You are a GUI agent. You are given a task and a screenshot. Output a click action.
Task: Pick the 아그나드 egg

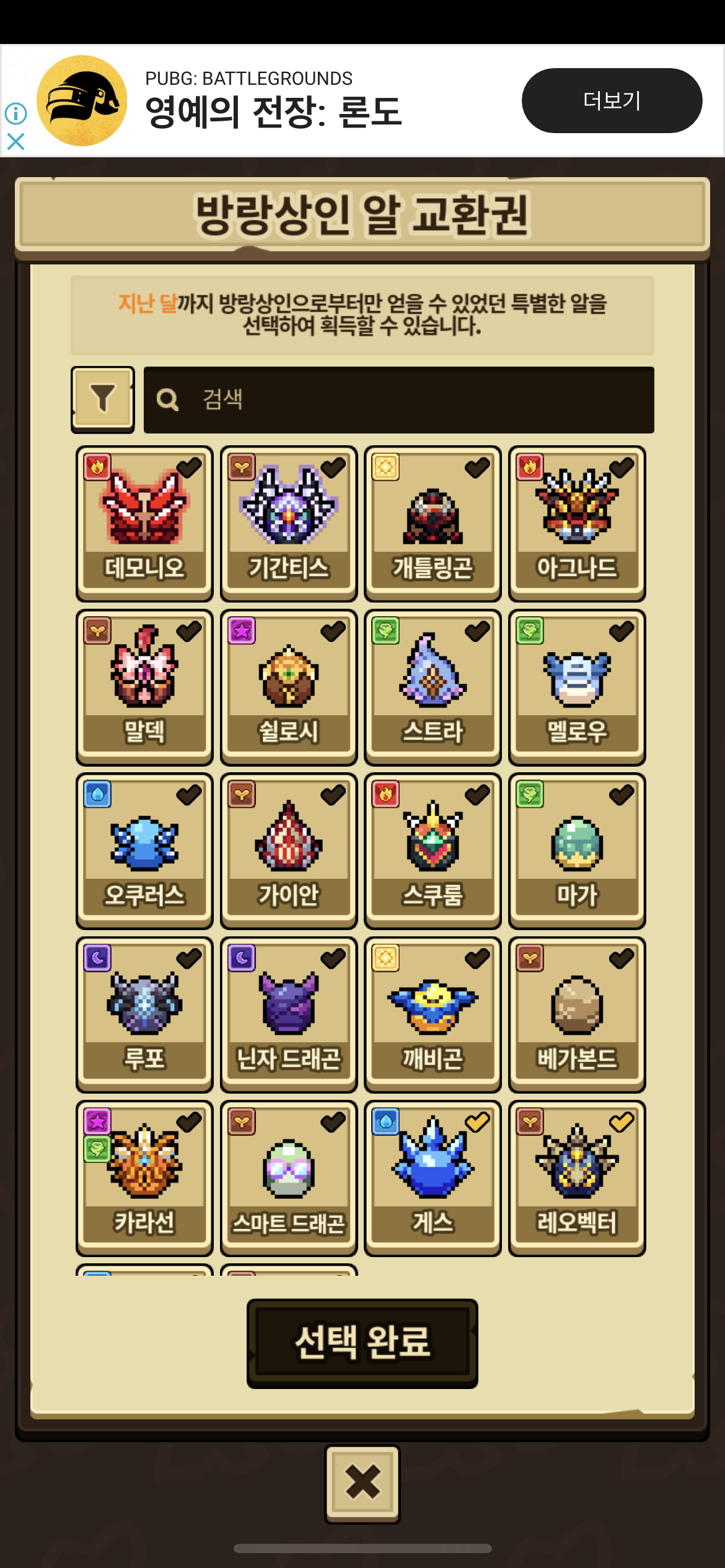click(x=577, y=523)
